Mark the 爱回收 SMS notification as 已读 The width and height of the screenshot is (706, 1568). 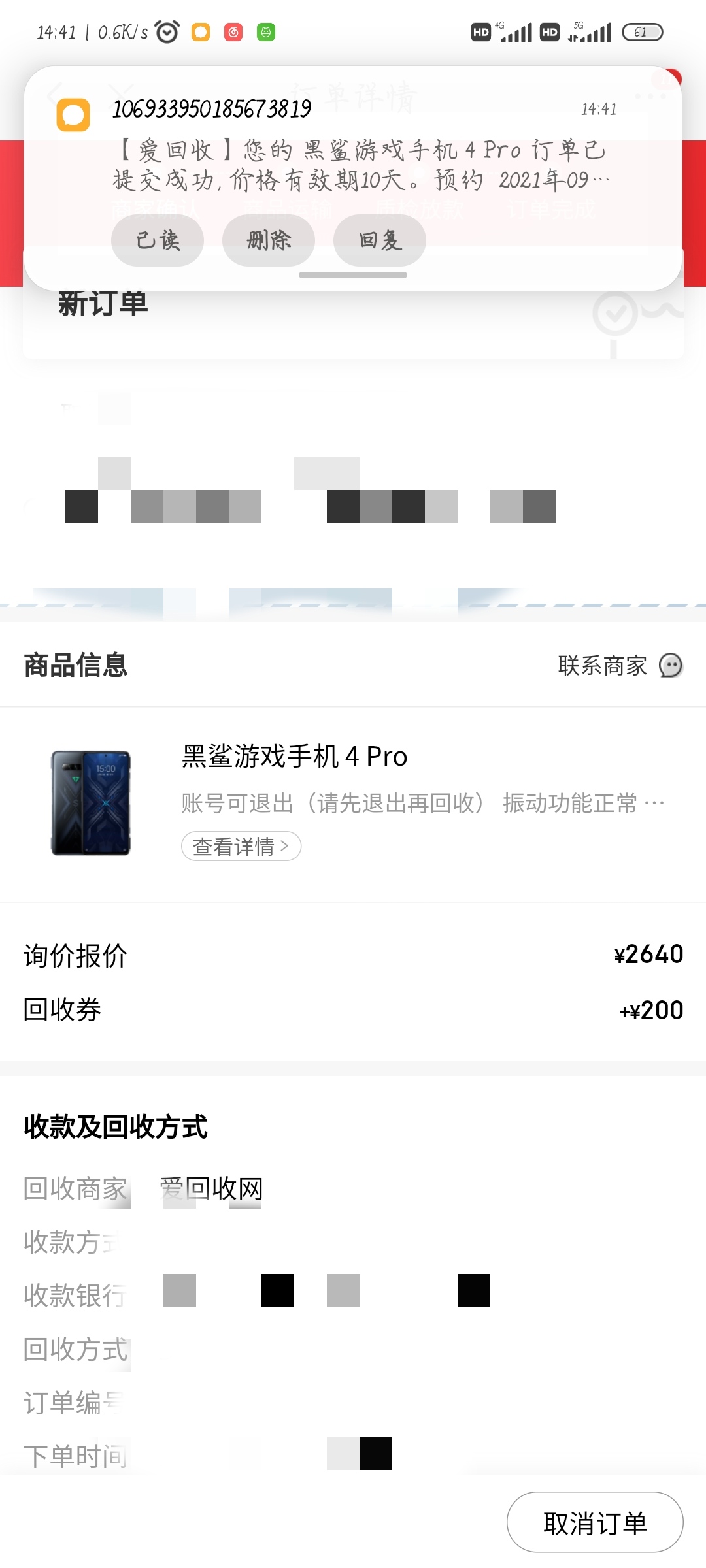pyautogui.click(x=158, y=240)
